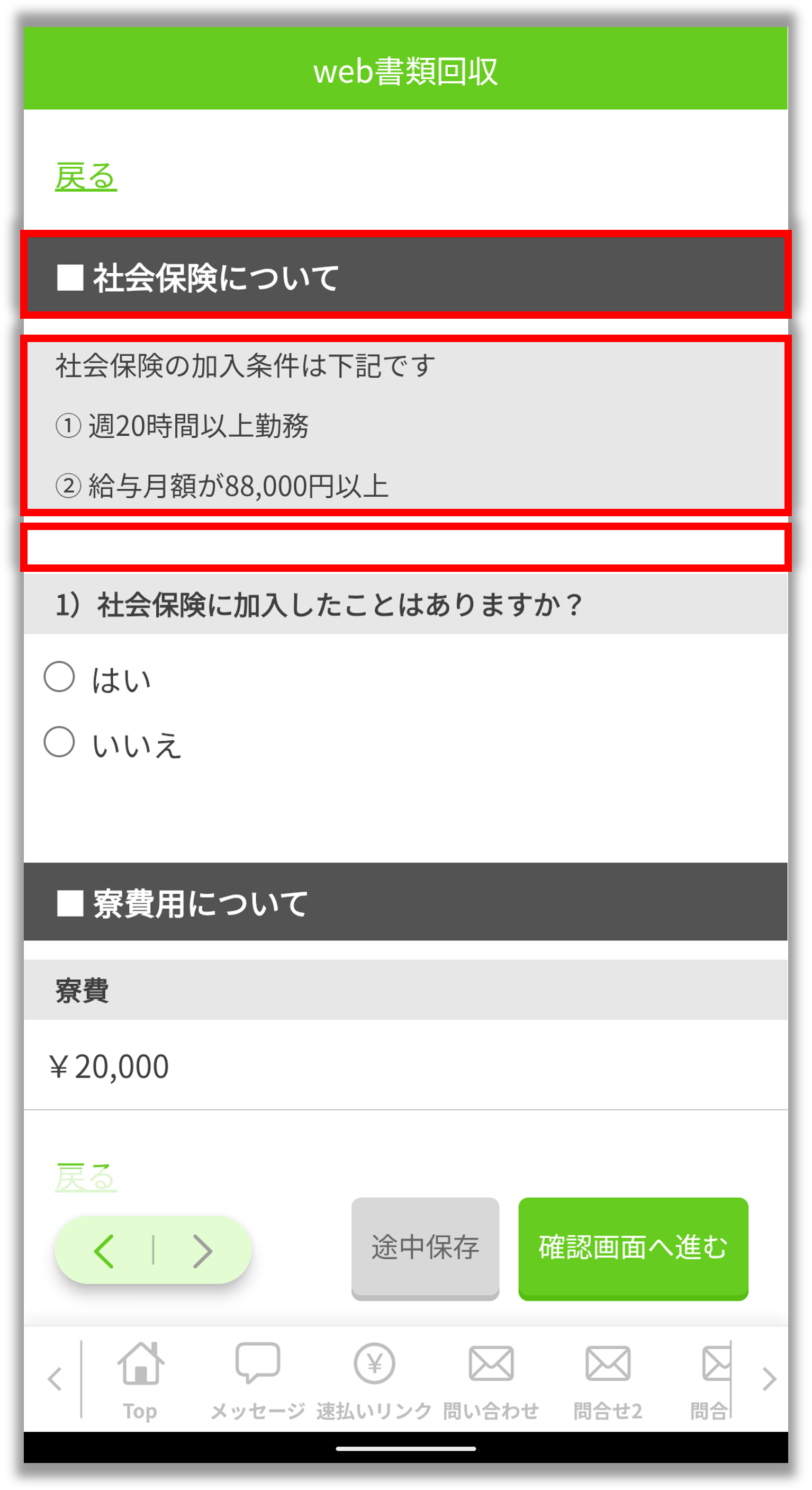Proceed with 確認画面へ進む button
812x1490 pixels.
pos(633,1247)
